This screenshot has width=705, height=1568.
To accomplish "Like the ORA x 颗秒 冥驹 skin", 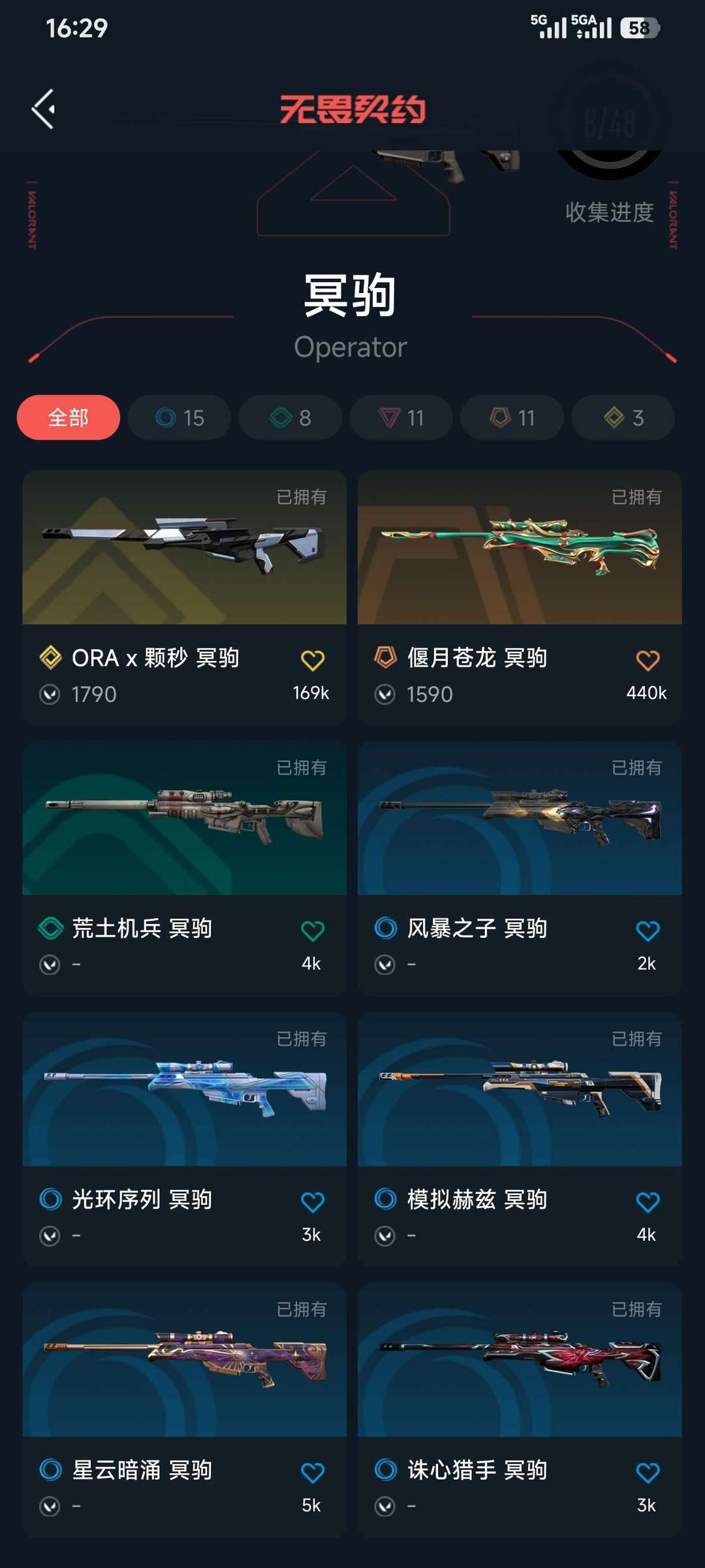I will tap(313, 660).
